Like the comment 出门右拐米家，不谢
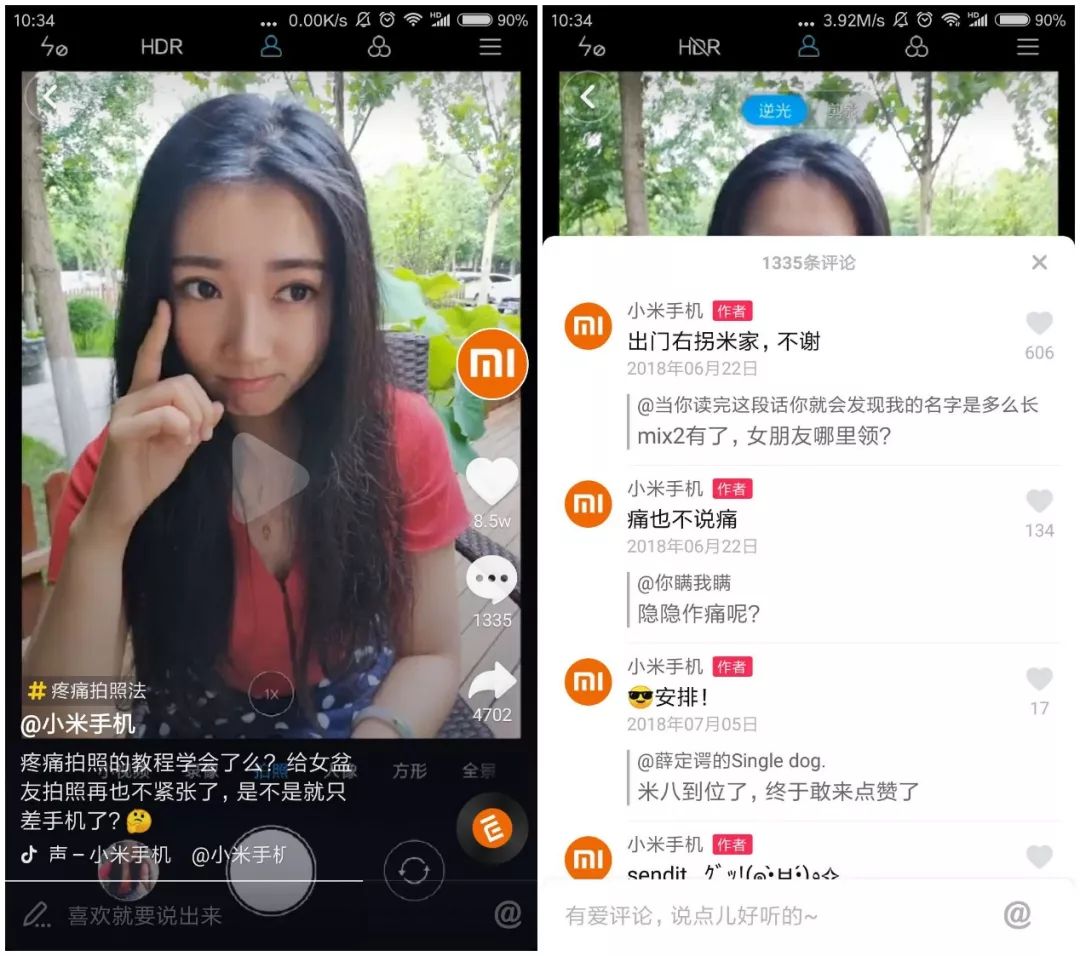Screen dimensions: 1080x956 click(1040, 323)
